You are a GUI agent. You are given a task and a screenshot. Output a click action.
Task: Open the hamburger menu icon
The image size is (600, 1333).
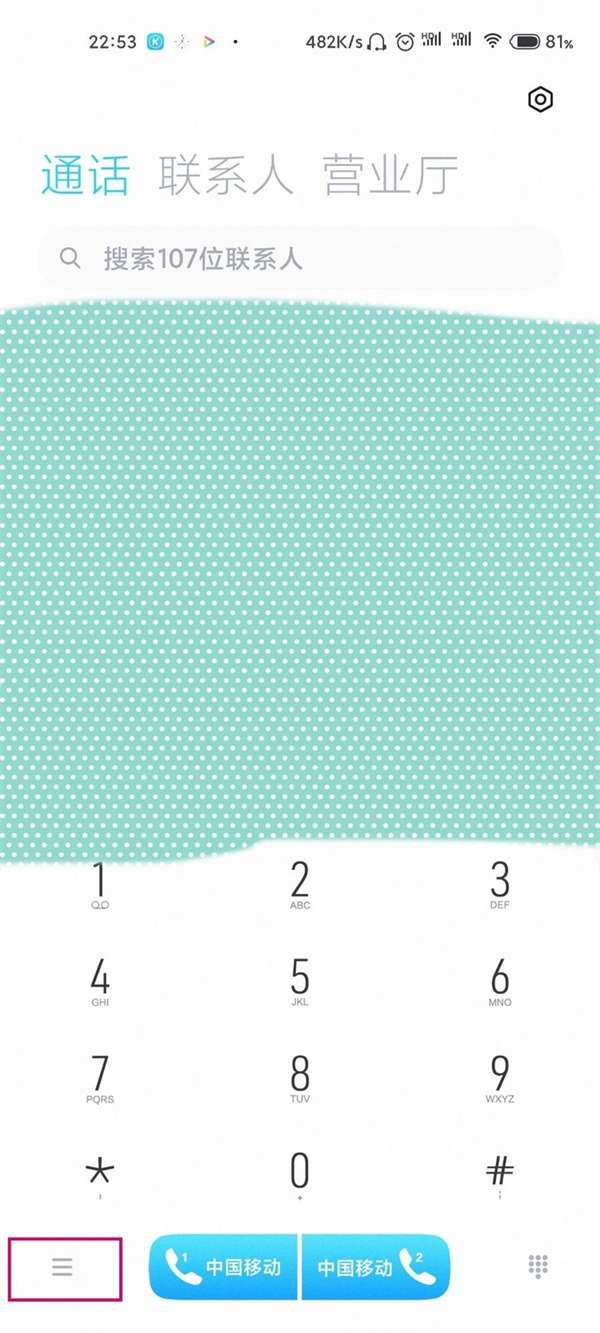click(63, 1267)
